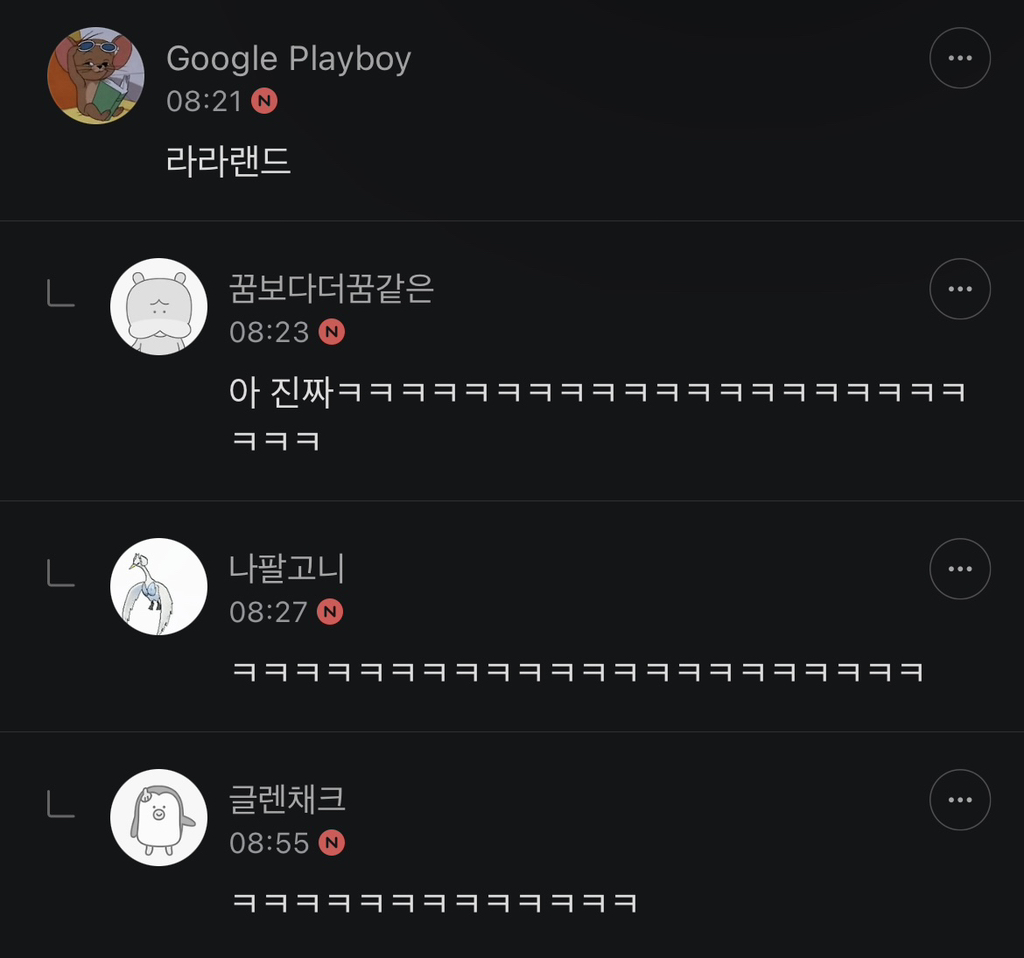Open more options for Google Playboy's comment
Image resolution: width=1024 pixels, height=958 pixels.
coord(959,58)
